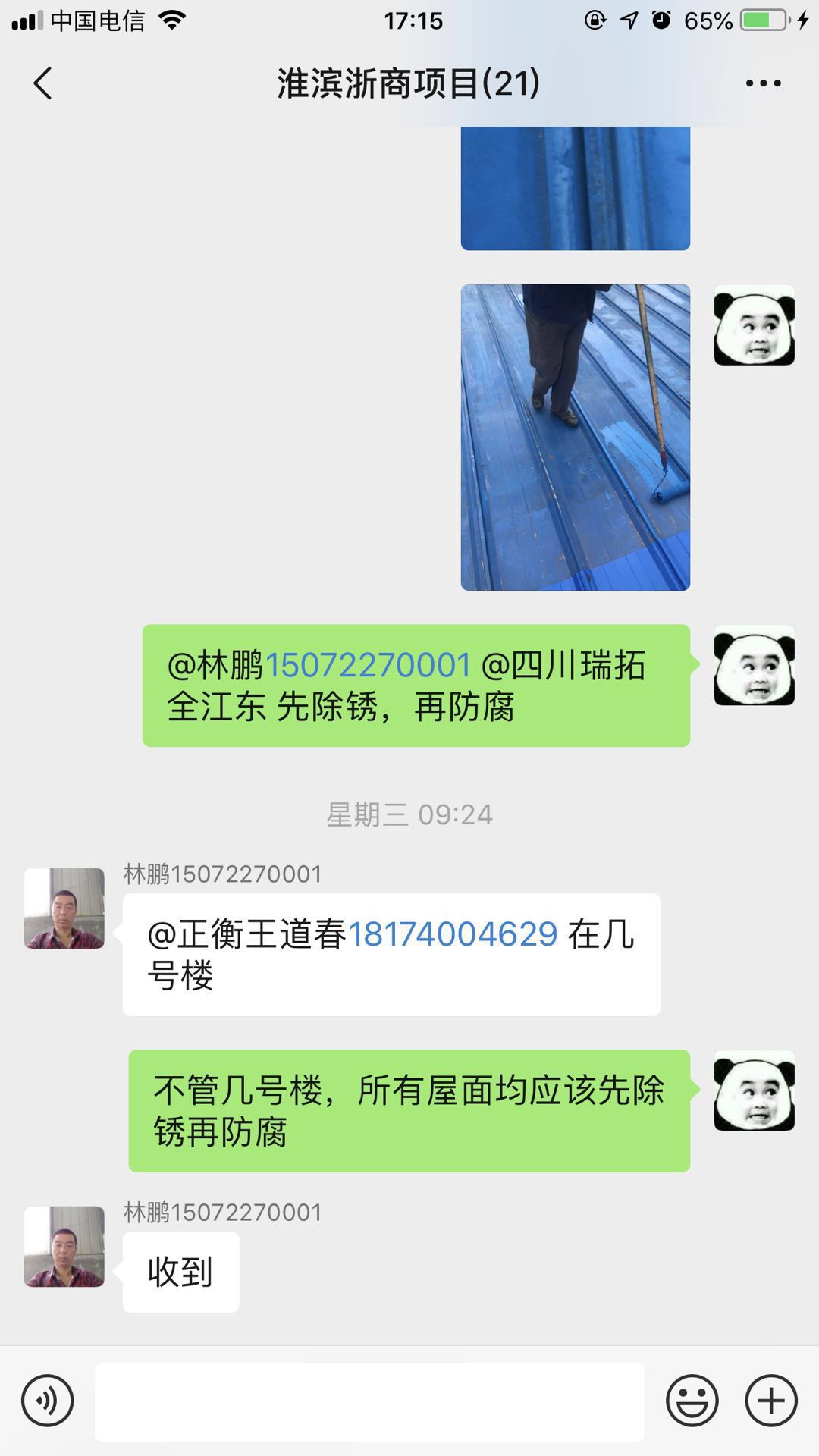Focus the message text field
Image resolution: width=819 pixels, height=1456 pixels.
pos(369,1402)
